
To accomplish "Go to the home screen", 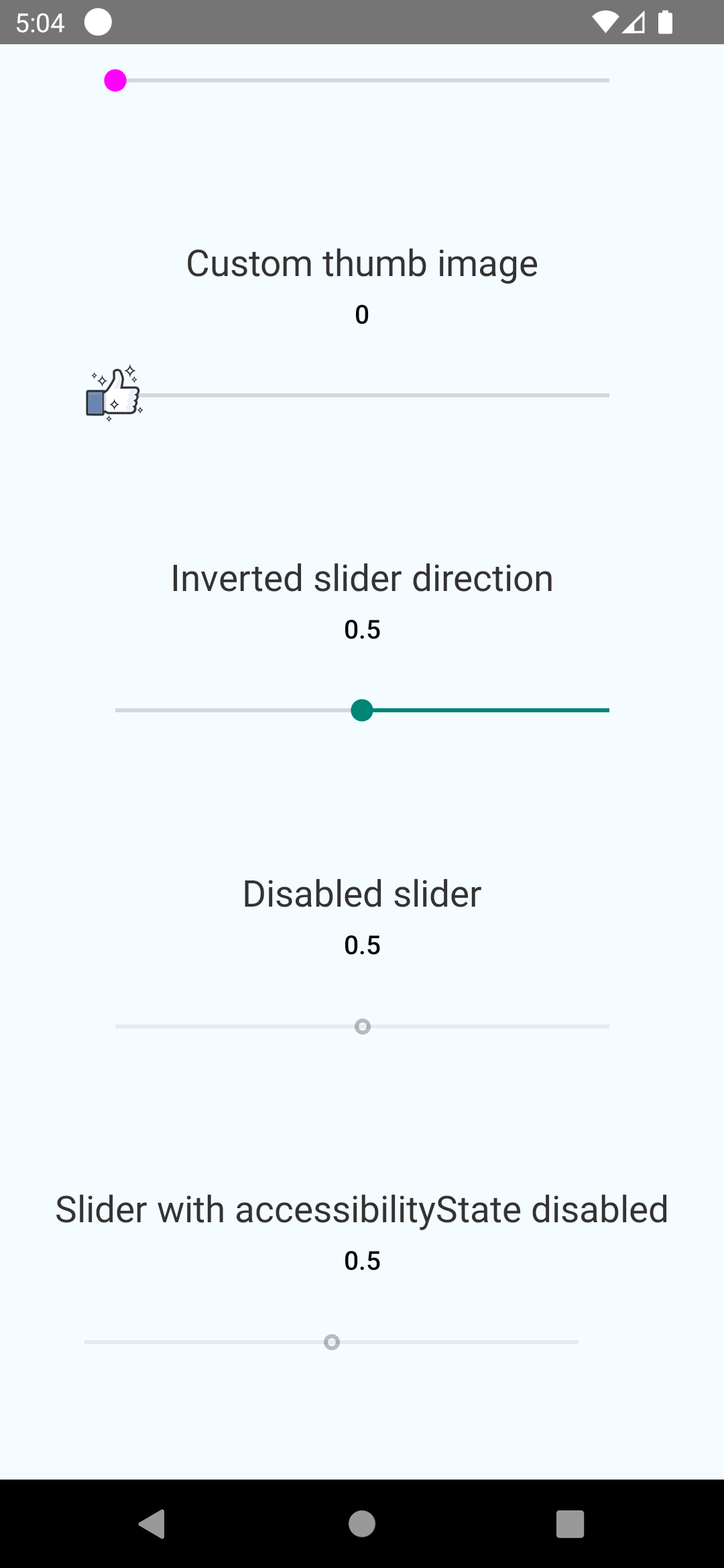I will 362,1524.
